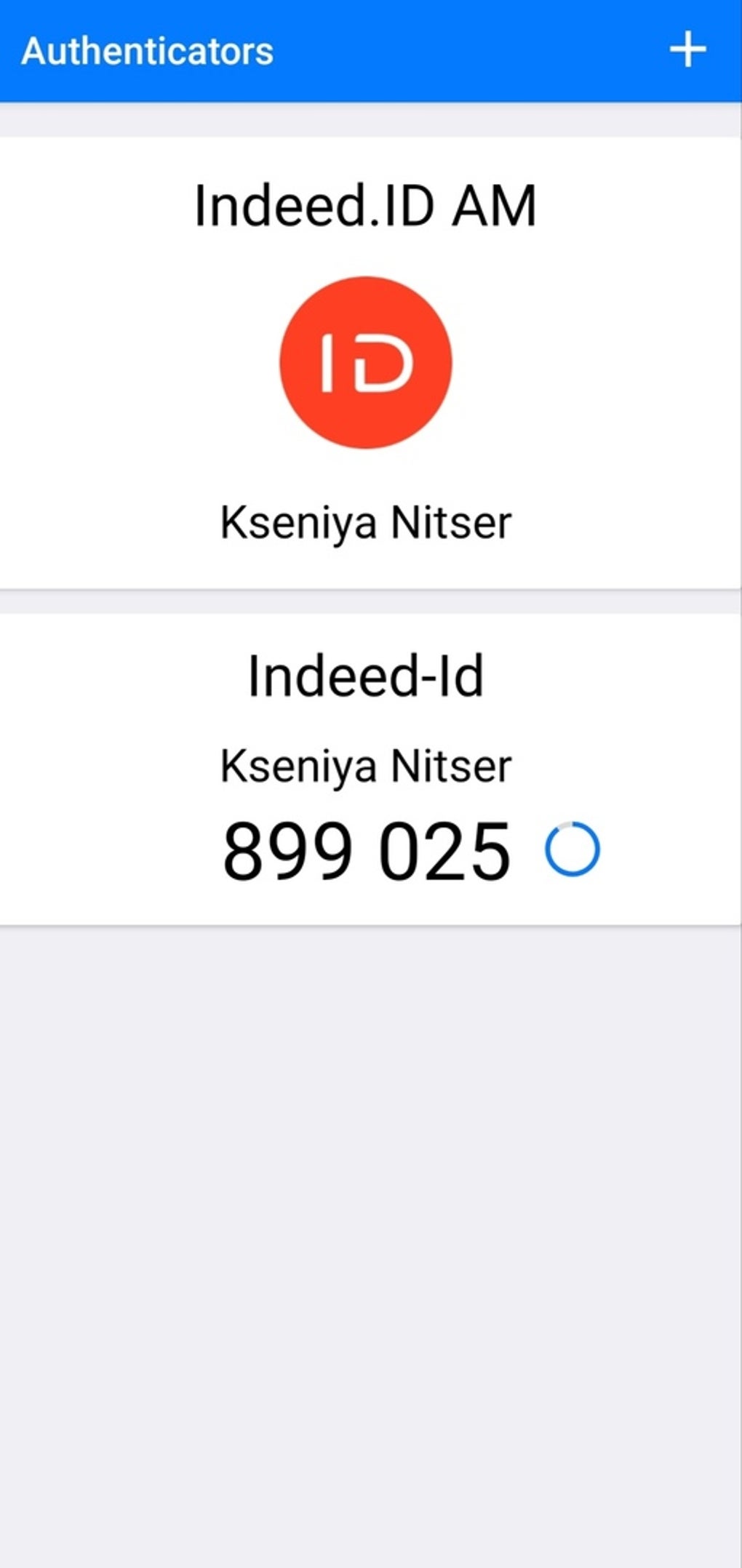742x1568 pixels.
Task: Open the Authenticators title area
Action: pos(148,49)
